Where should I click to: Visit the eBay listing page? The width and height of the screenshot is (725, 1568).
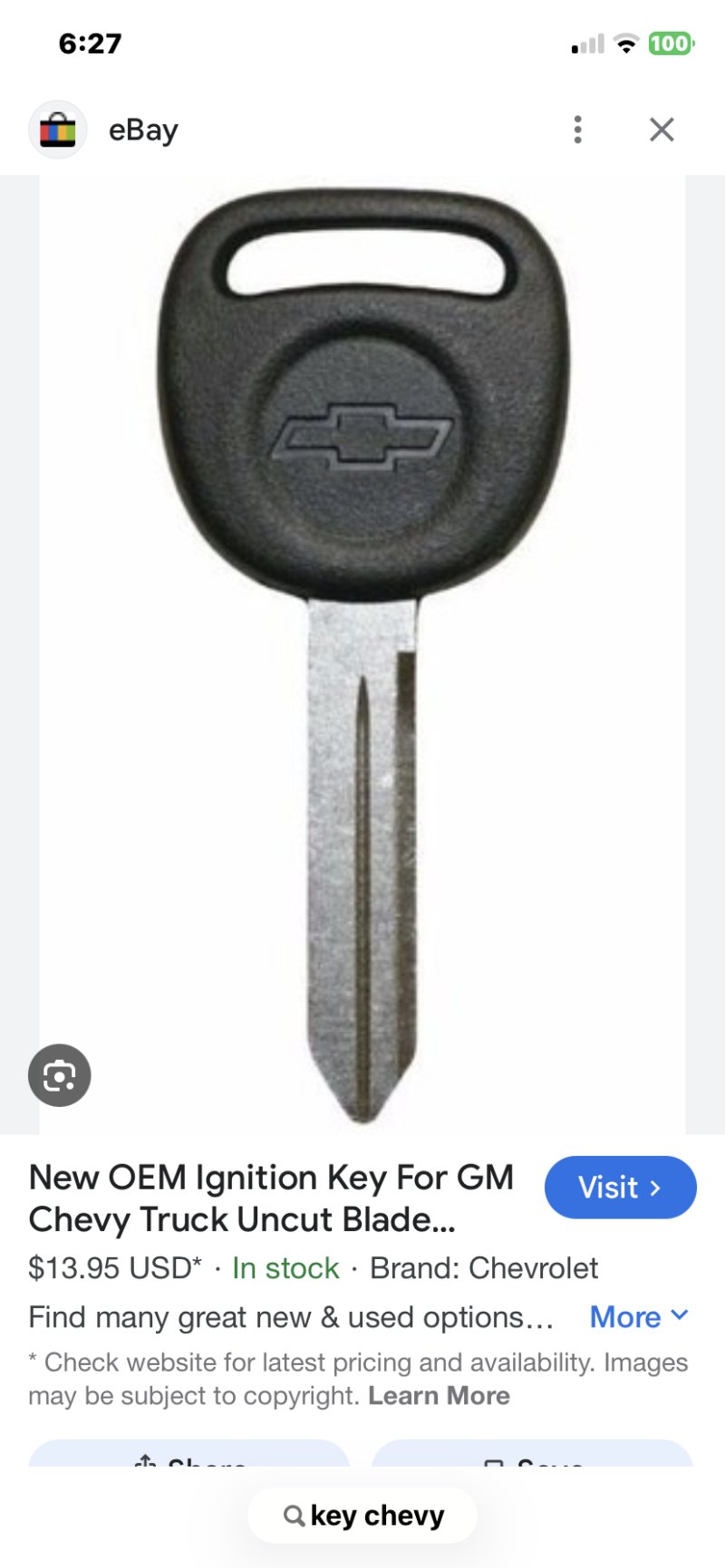620,1187
